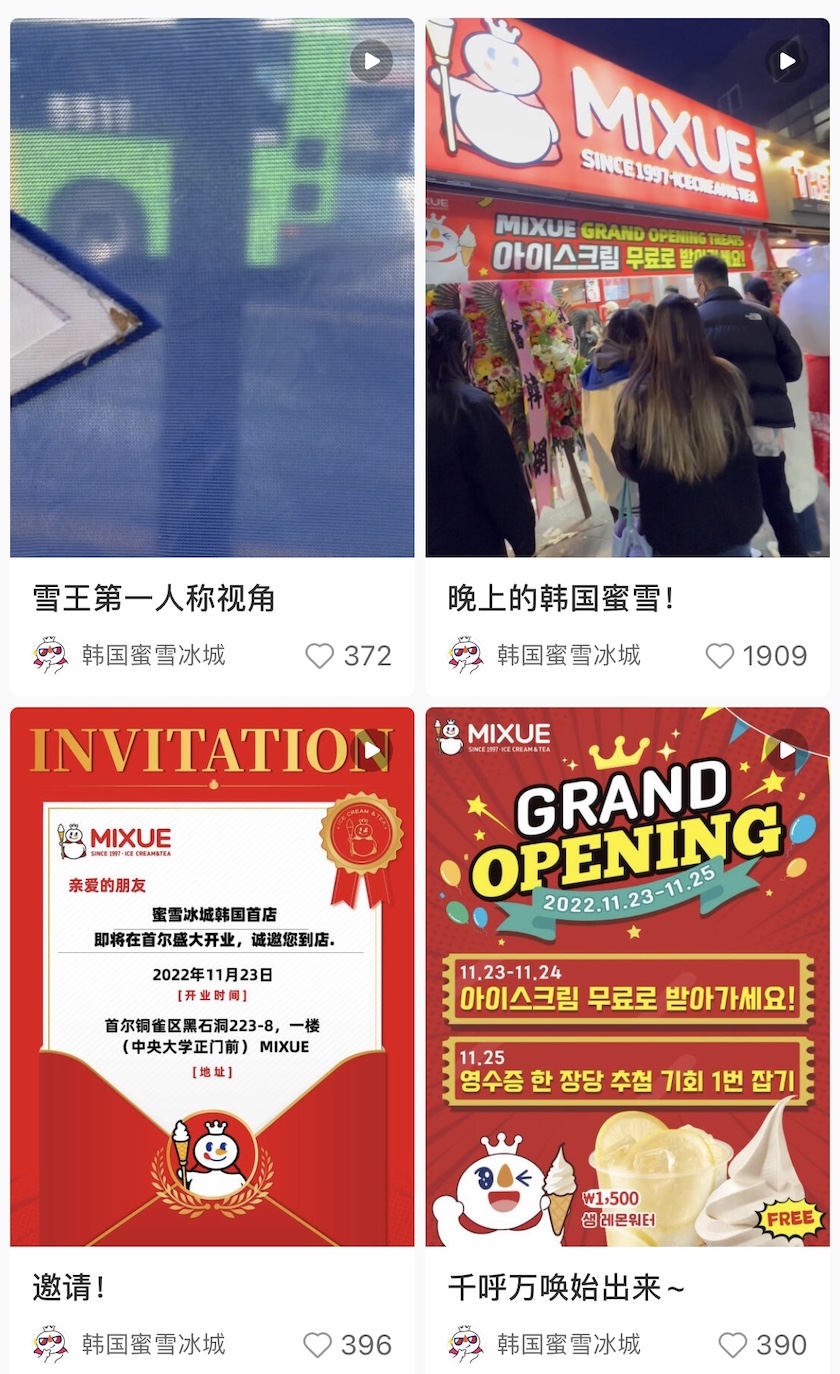Open the 晚上的韩国蜜雪 video post
This screenshot has width=840, height=1374.
coord(627,290)
